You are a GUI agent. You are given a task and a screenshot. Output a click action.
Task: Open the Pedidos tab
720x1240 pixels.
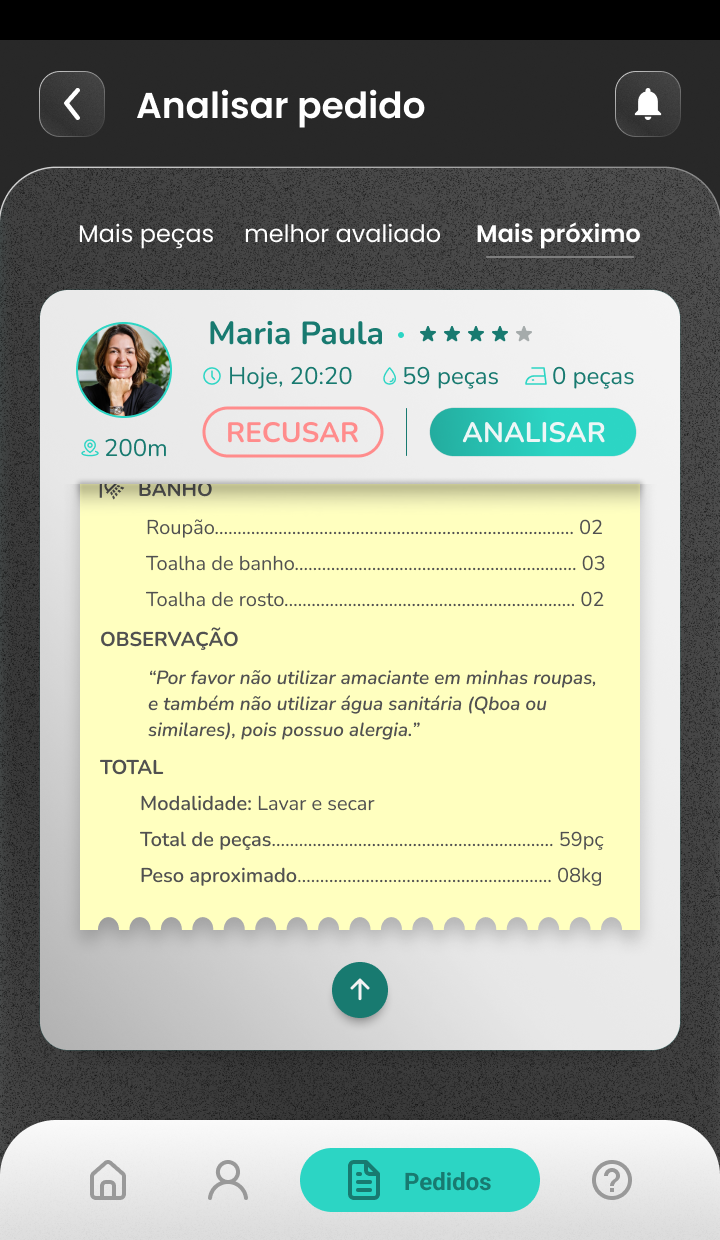(420, 1180)
